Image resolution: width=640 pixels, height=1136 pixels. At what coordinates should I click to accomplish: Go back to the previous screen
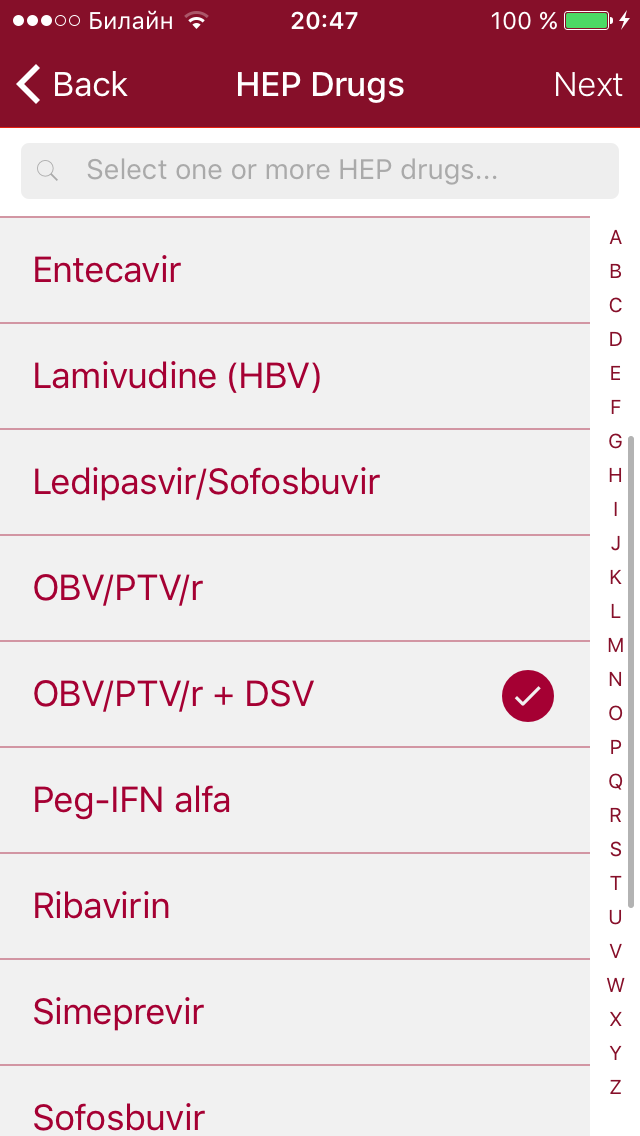tap(72, 85)
